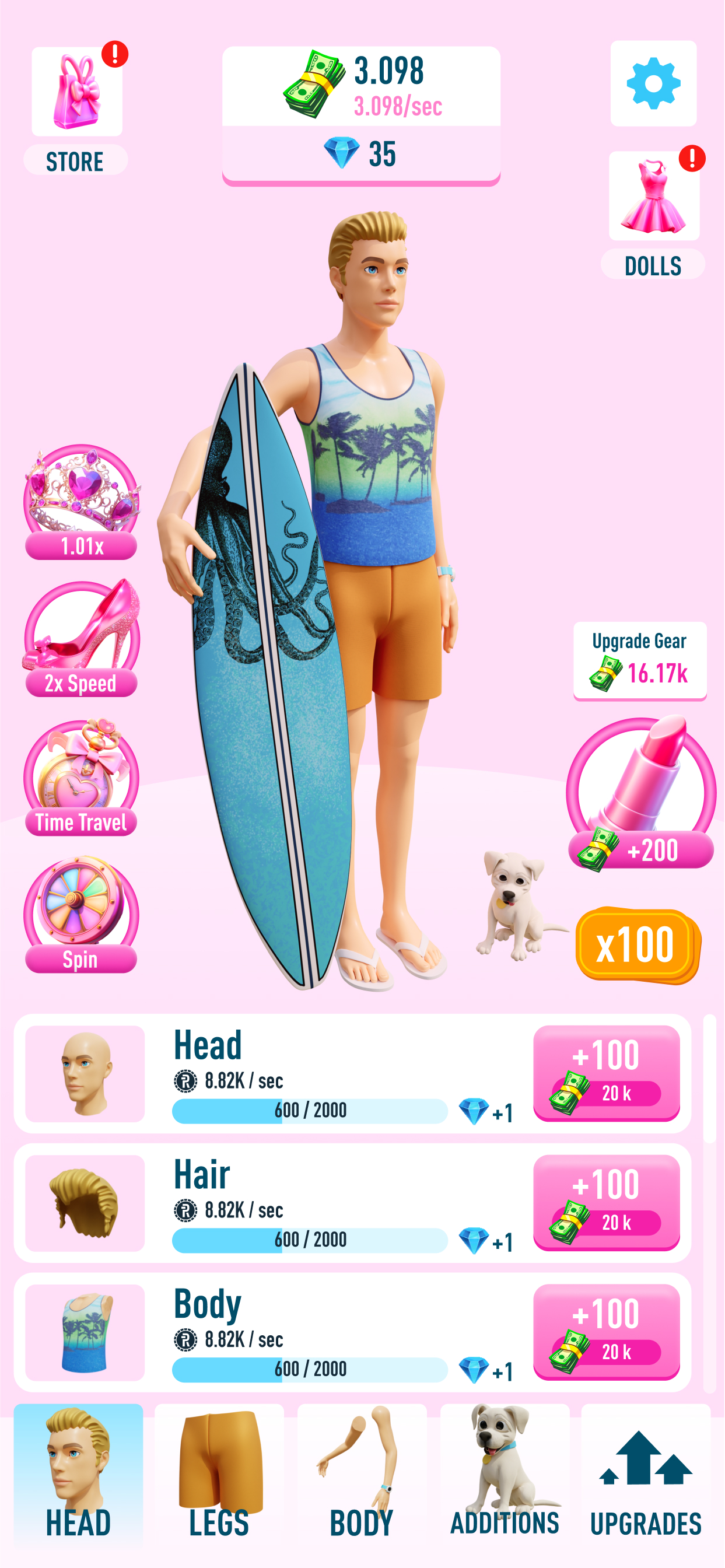This screenshot has height=1568, width=725.
Task: Upgrade Head by +100 levels
Action: tap(606, 1073)
